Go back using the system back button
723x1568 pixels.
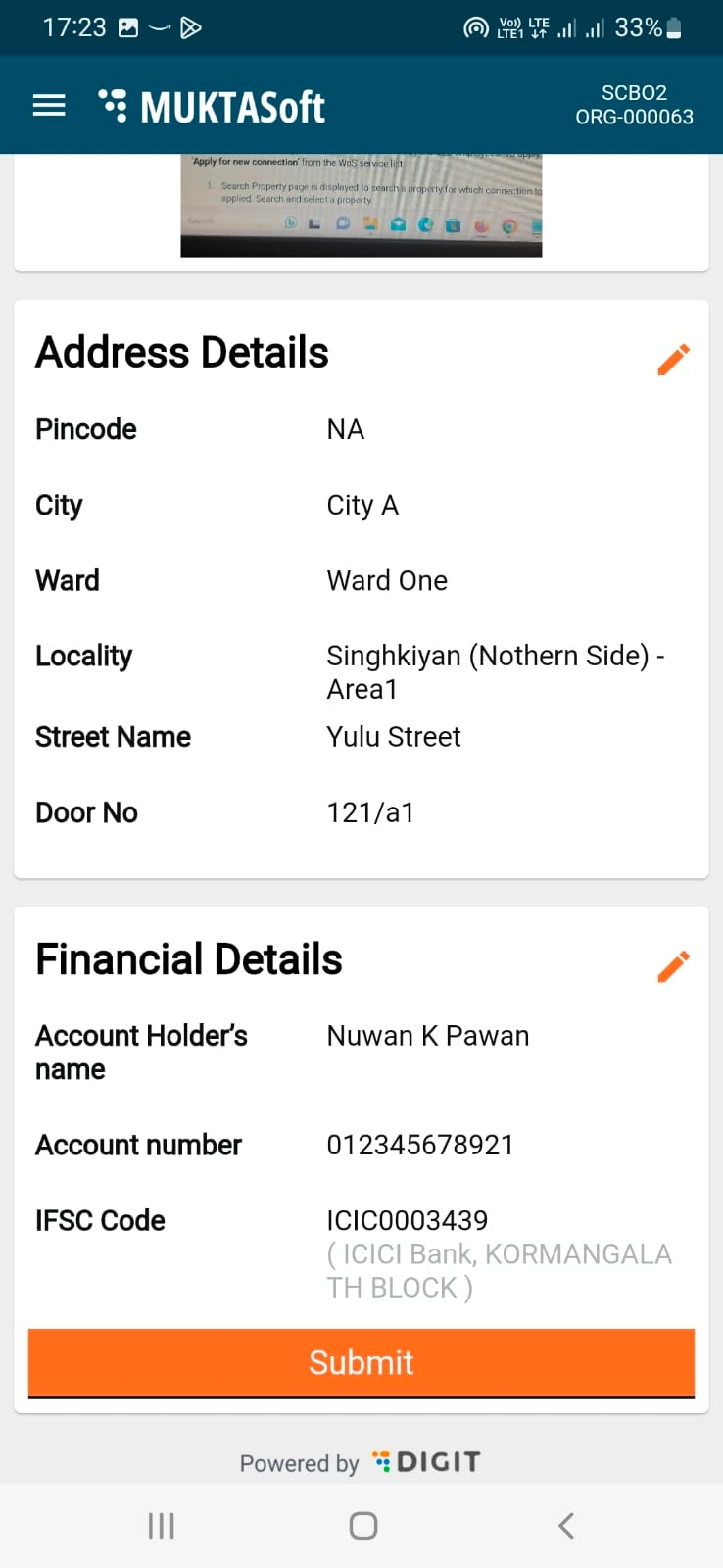(x=565, y=1525)
